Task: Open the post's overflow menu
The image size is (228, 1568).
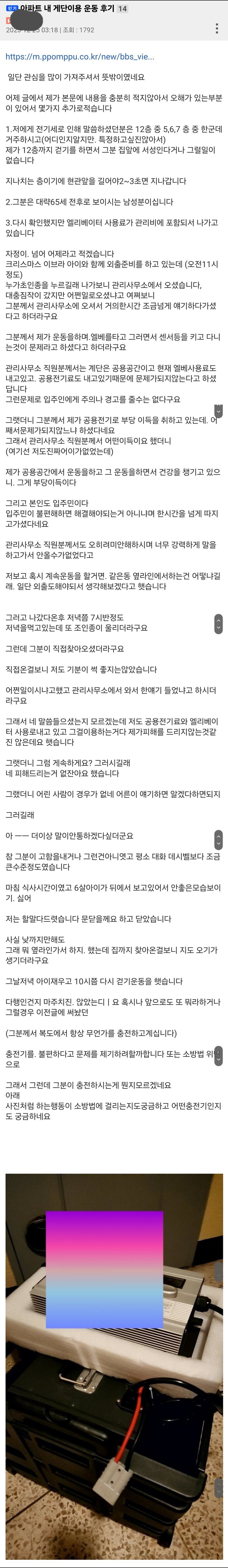Action: click(217, 29)
